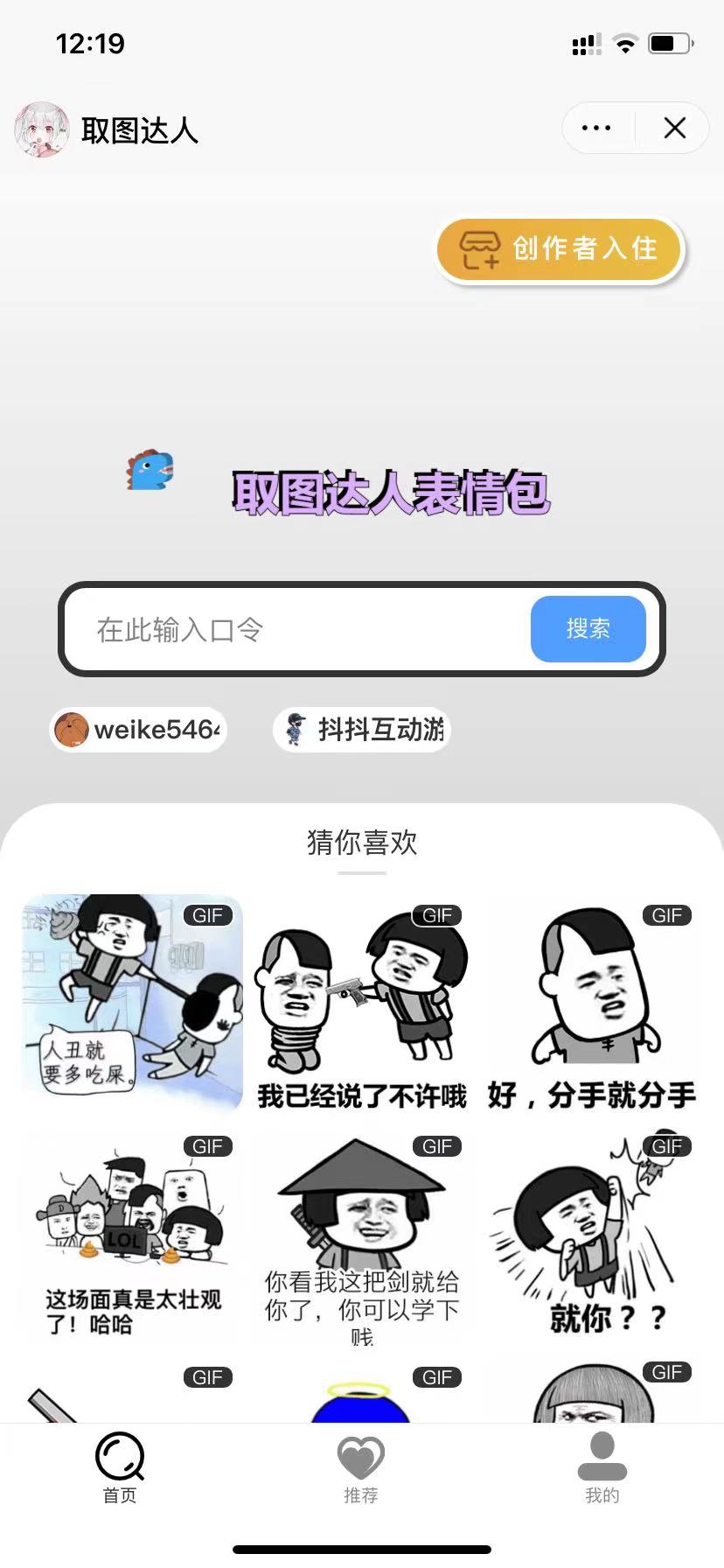Tap the GIF badge on the straw-hat sword meme
Screen dimensions: 724x1568
click(436, 1146)
